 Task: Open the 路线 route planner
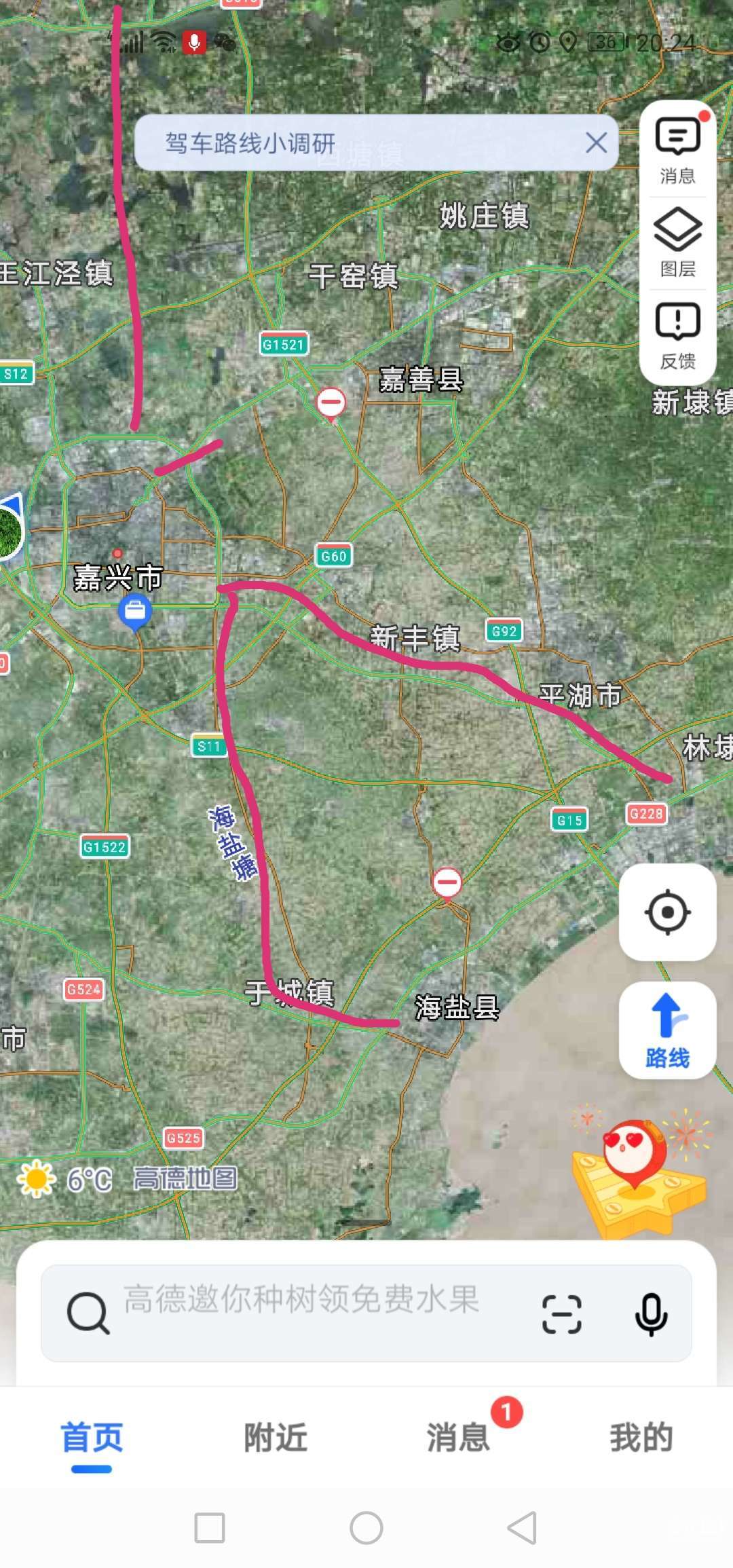coord(667,1030)
